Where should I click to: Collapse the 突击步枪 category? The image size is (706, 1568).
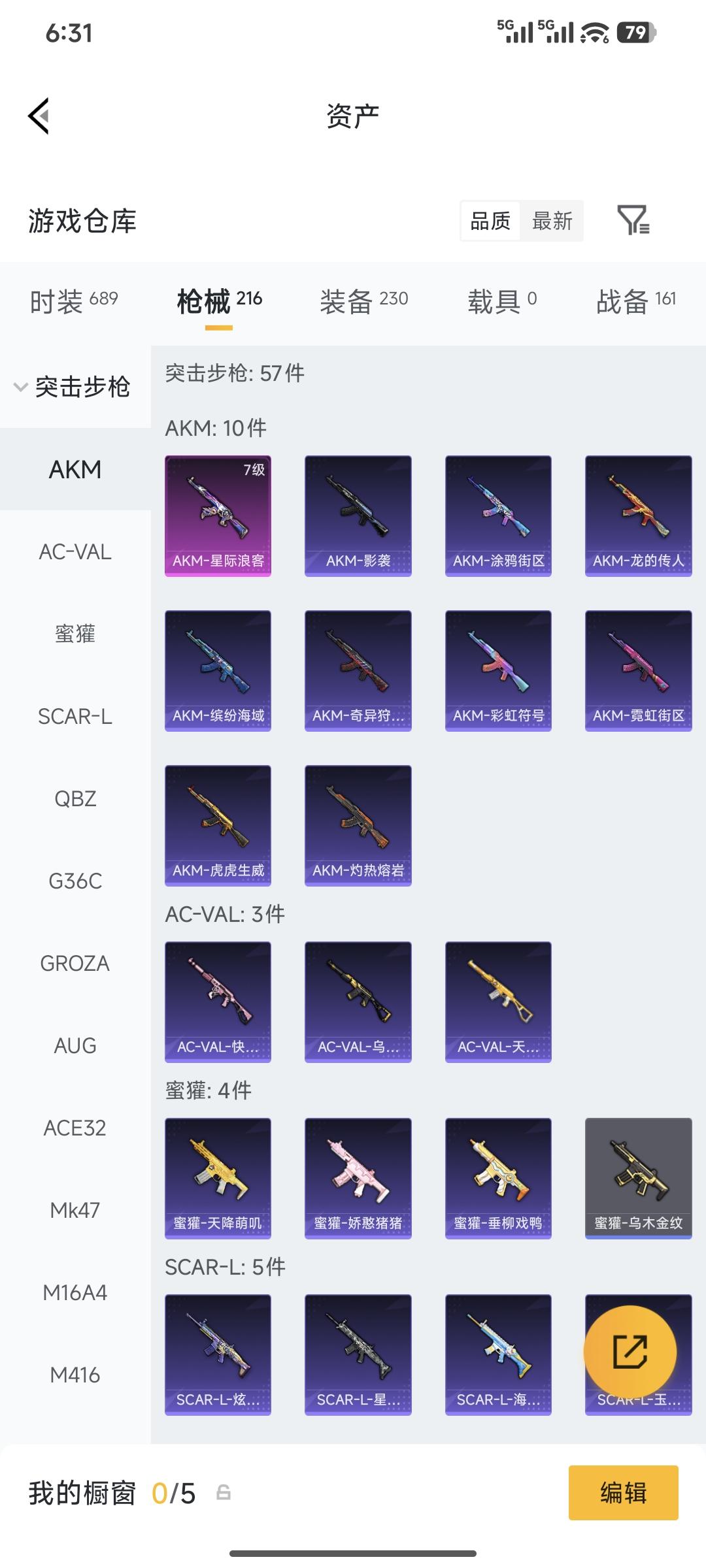(72, 387)
